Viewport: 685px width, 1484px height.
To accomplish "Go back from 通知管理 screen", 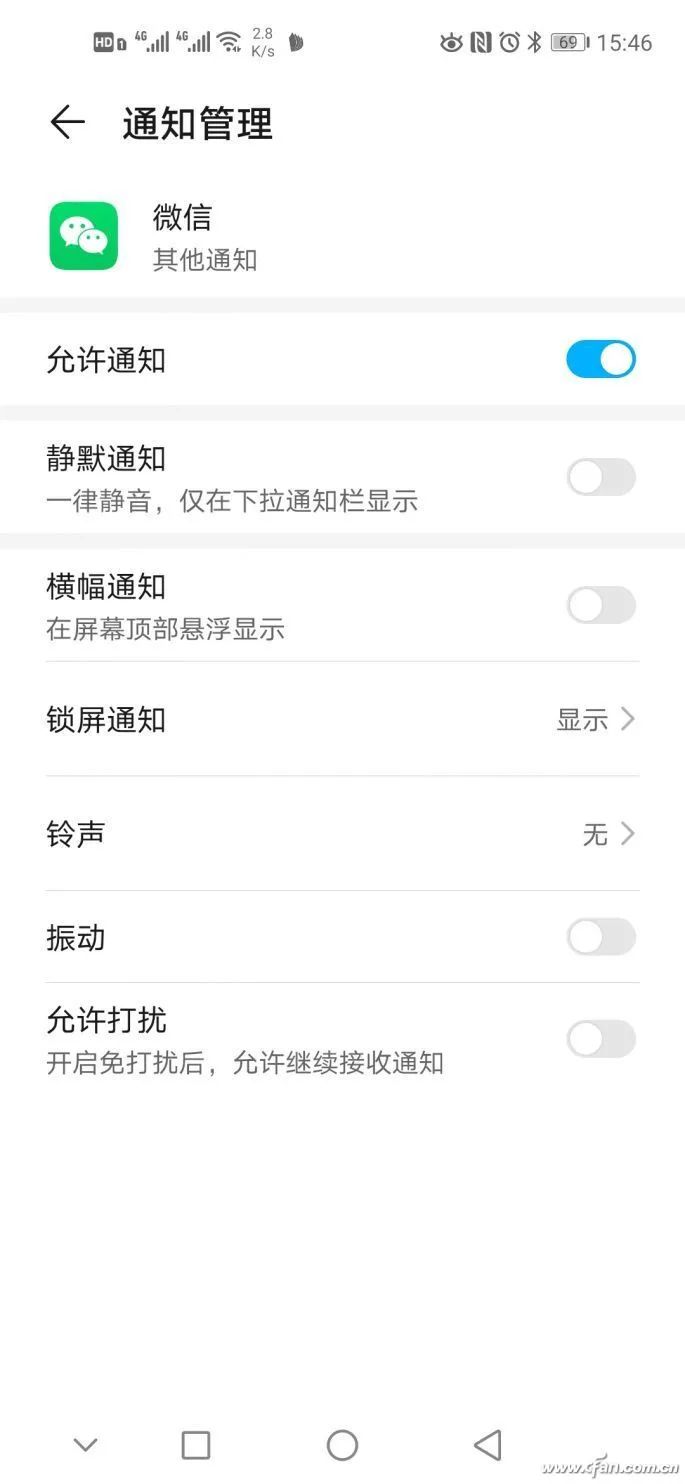I will pos(67,123).
